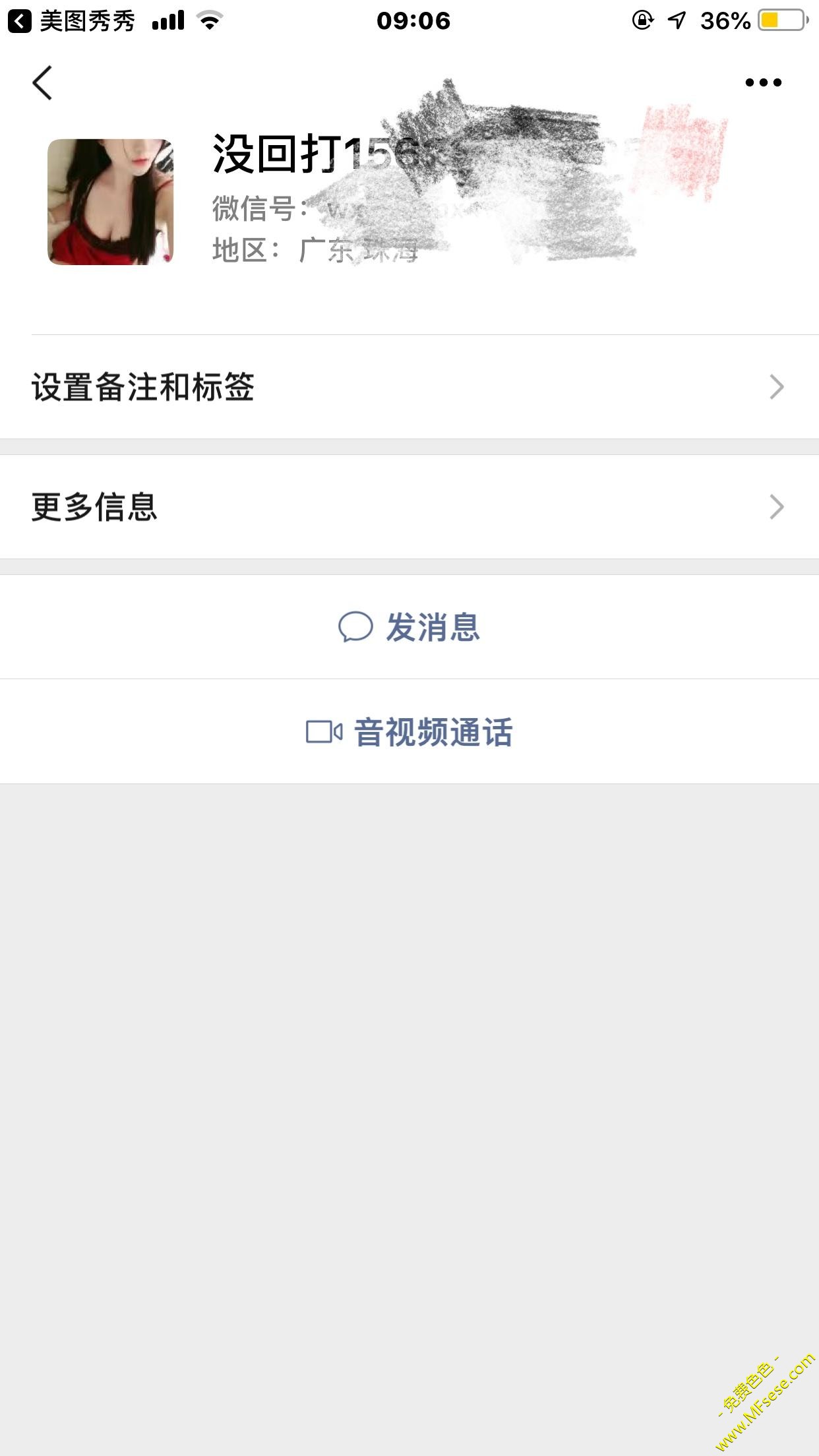The image size is (819, 1456).
Task: Open 设置备注和标签 settings
Action: (409, 387)
